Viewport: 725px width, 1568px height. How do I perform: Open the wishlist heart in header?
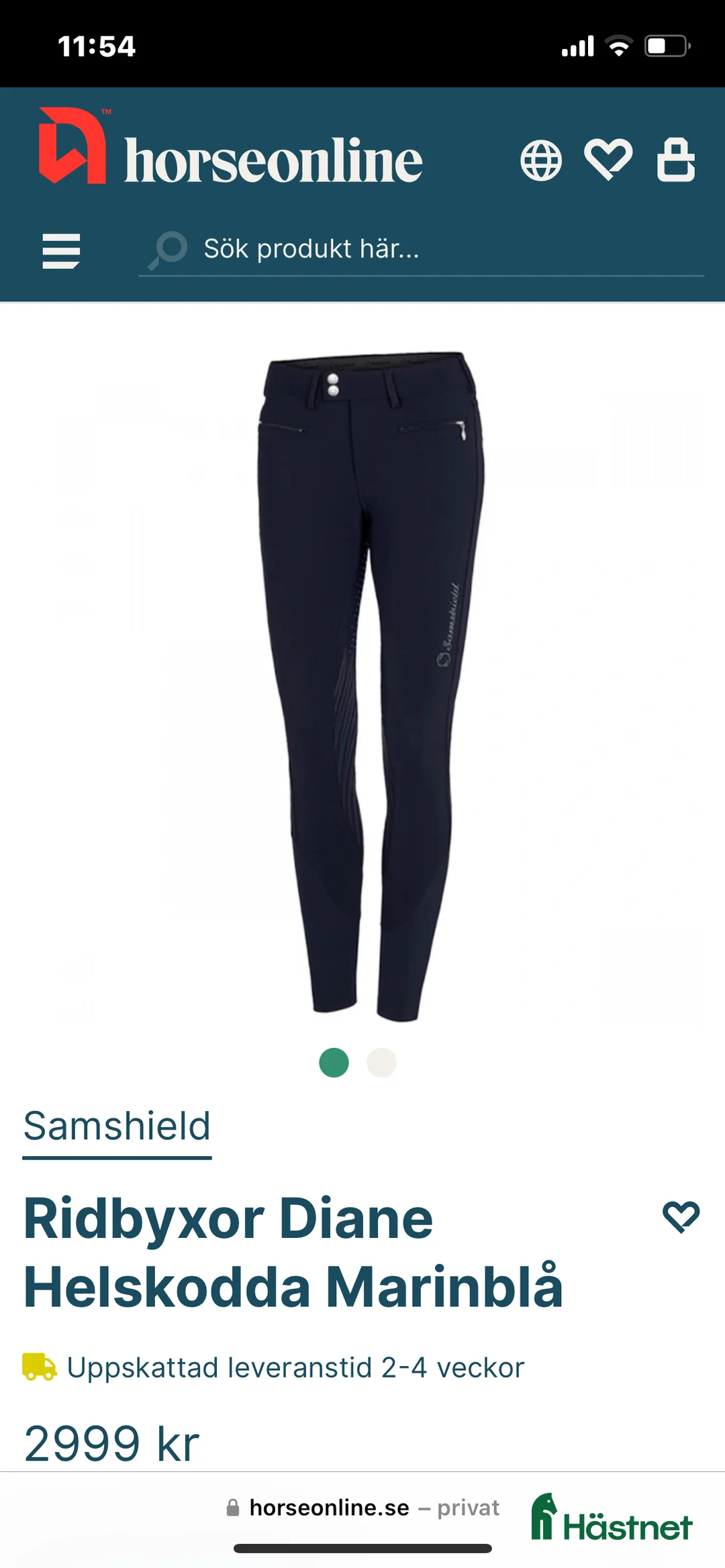click(x=608, y=160)
